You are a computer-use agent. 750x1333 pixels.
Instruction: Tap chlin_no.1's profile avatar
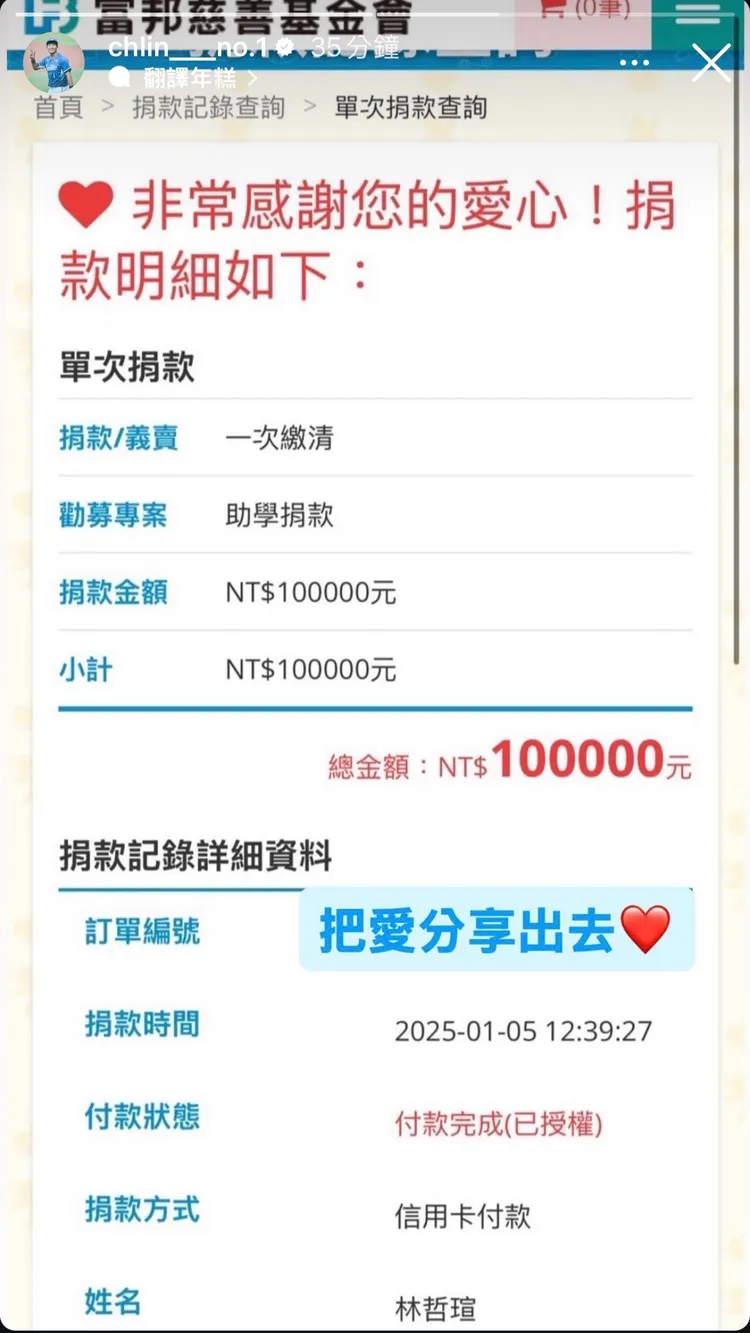[54, 63]
